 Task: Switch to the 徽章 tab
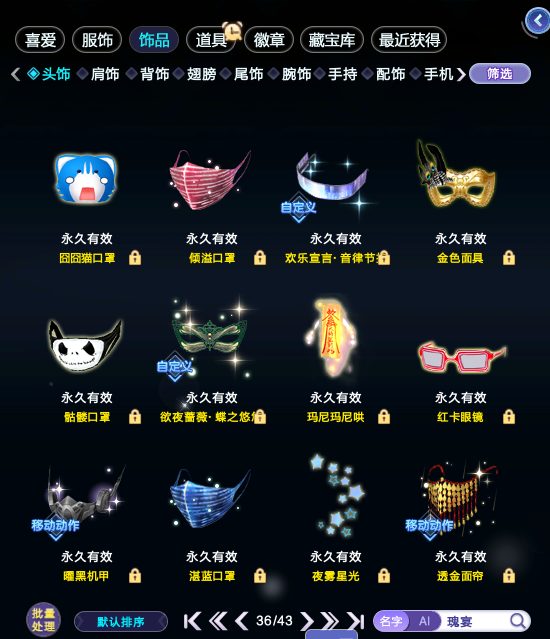click(269, 40)
